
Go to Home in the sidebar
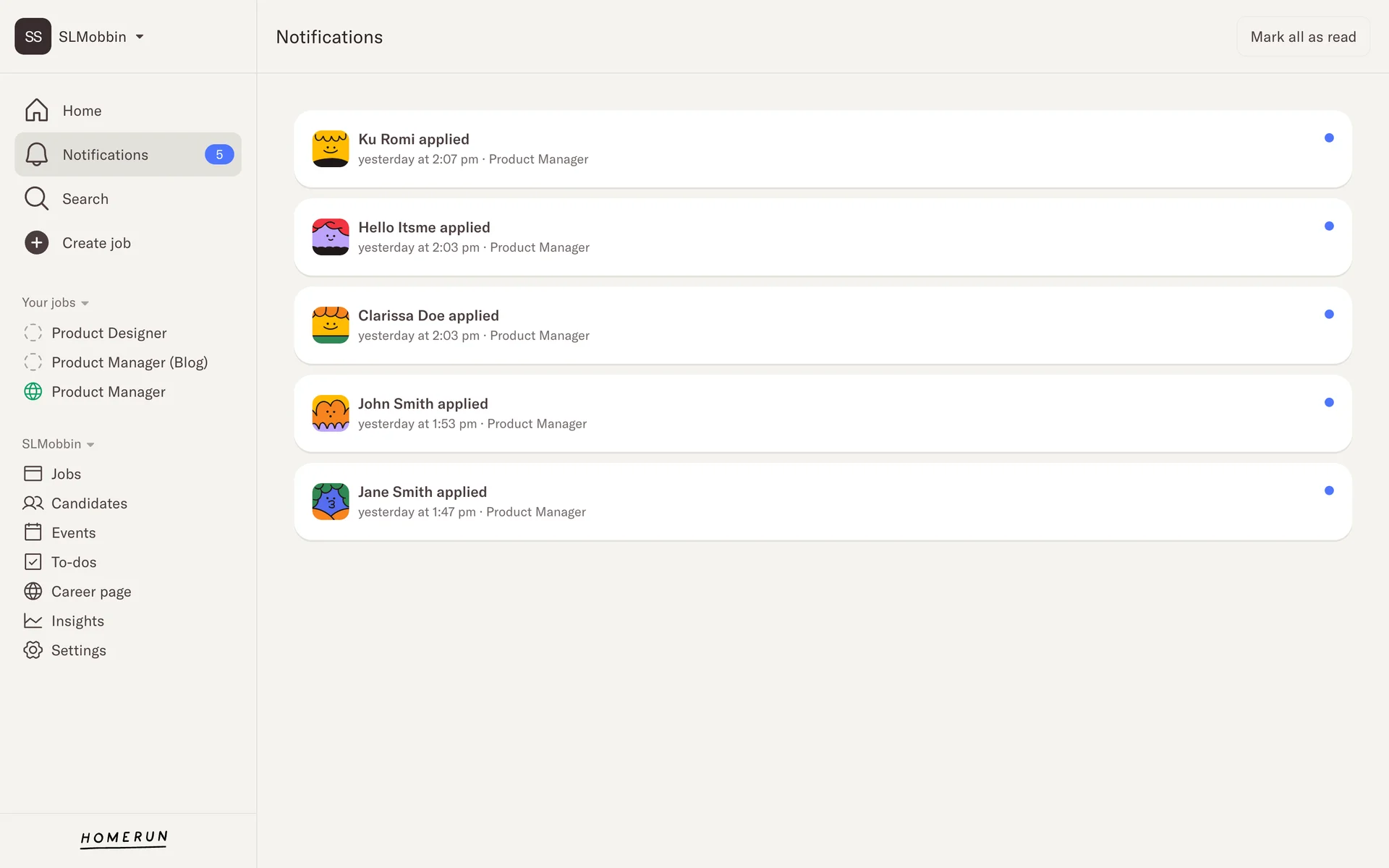click(82, 111)
